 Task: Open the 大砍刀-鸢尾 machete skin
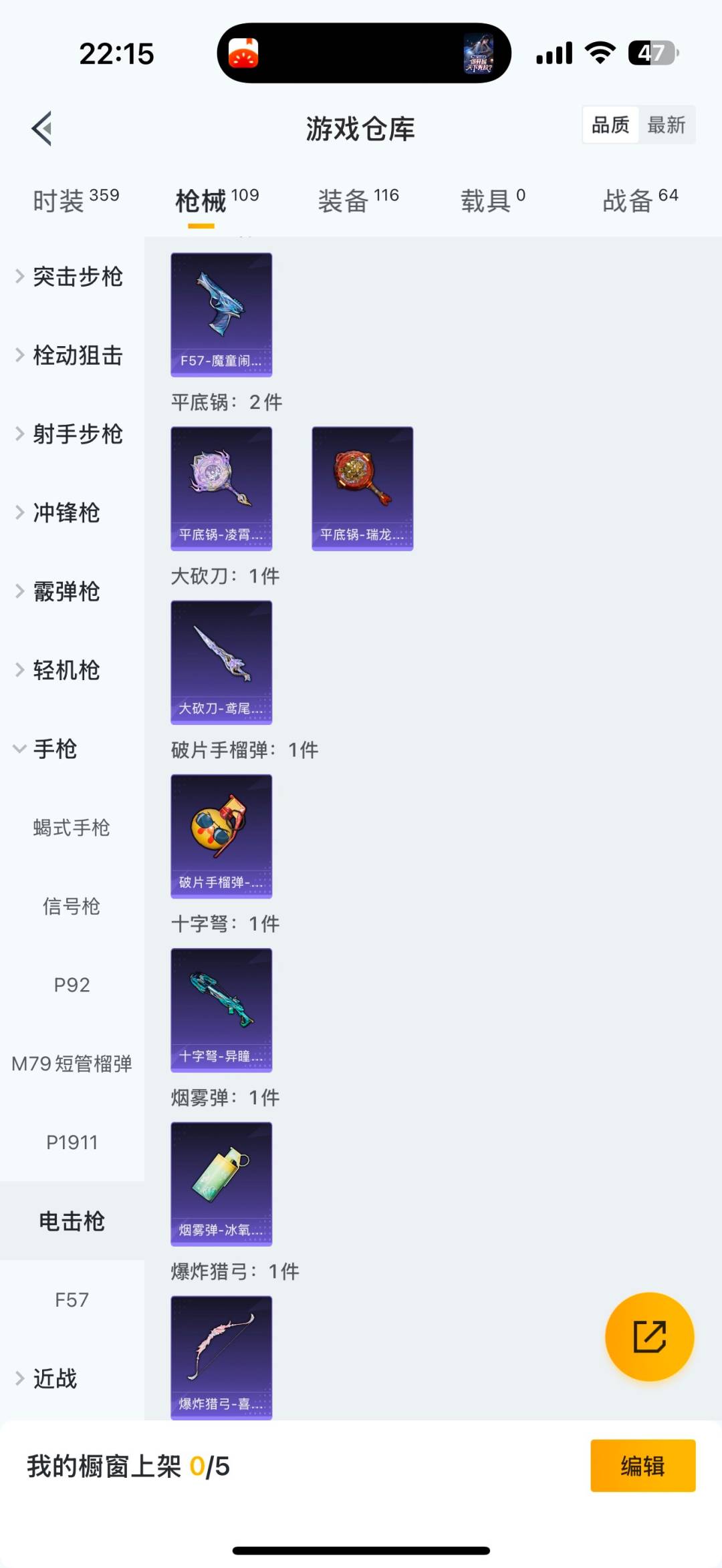point(221,661)
